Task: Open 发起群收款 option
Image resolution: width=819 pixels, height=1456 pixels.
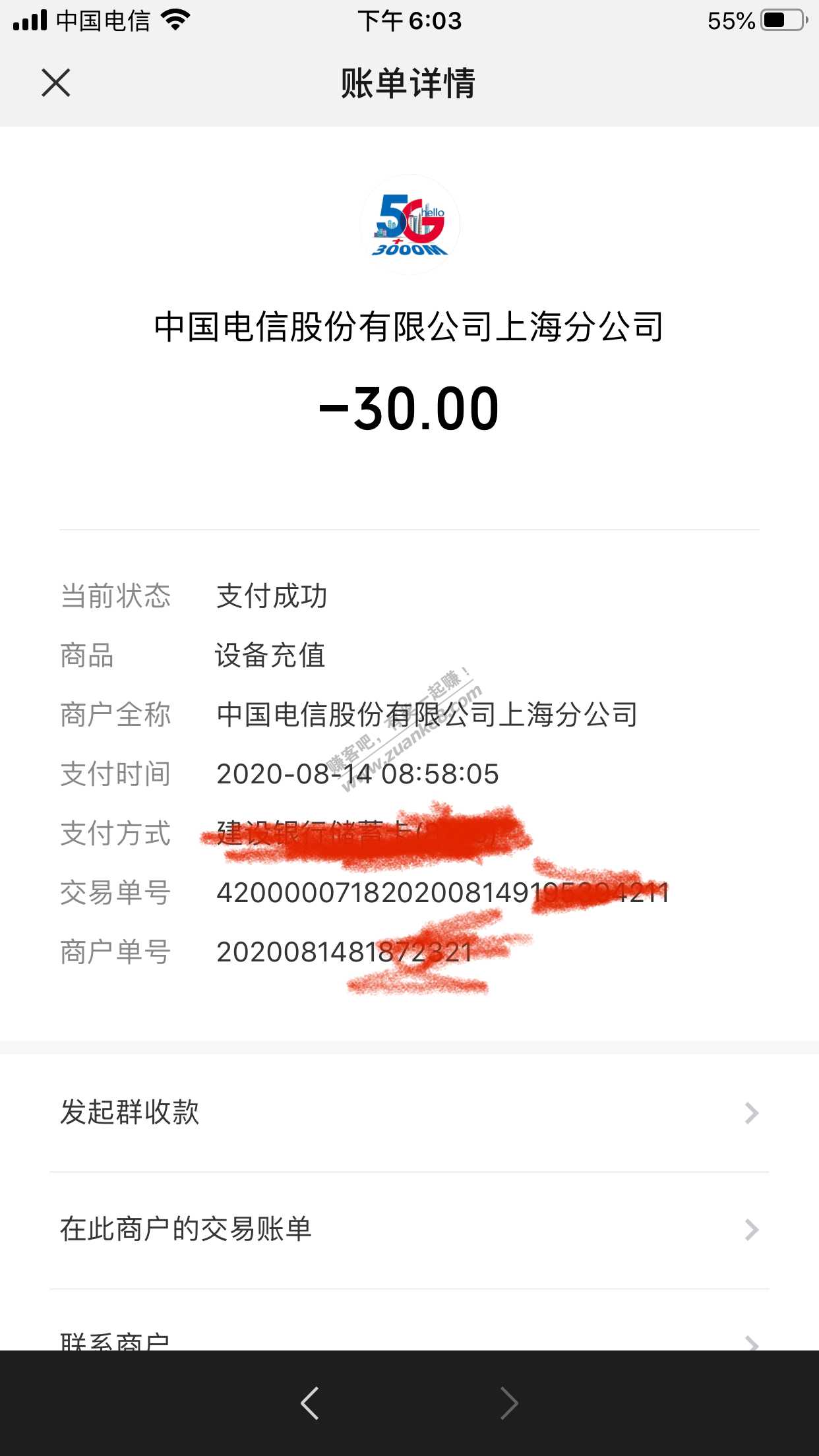Action: (409, 1112)
